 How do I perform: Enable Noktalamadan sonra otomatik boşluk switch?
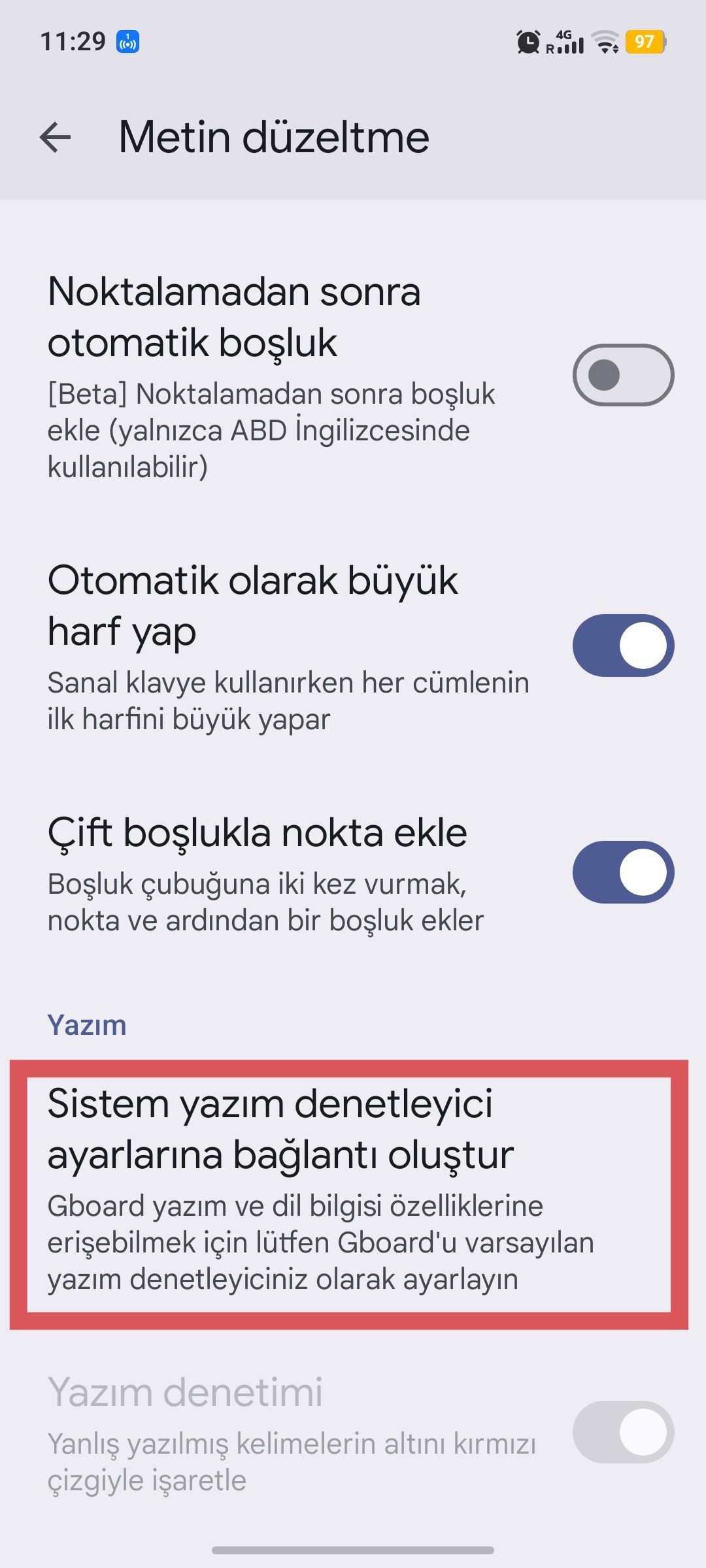click(623, 375)
